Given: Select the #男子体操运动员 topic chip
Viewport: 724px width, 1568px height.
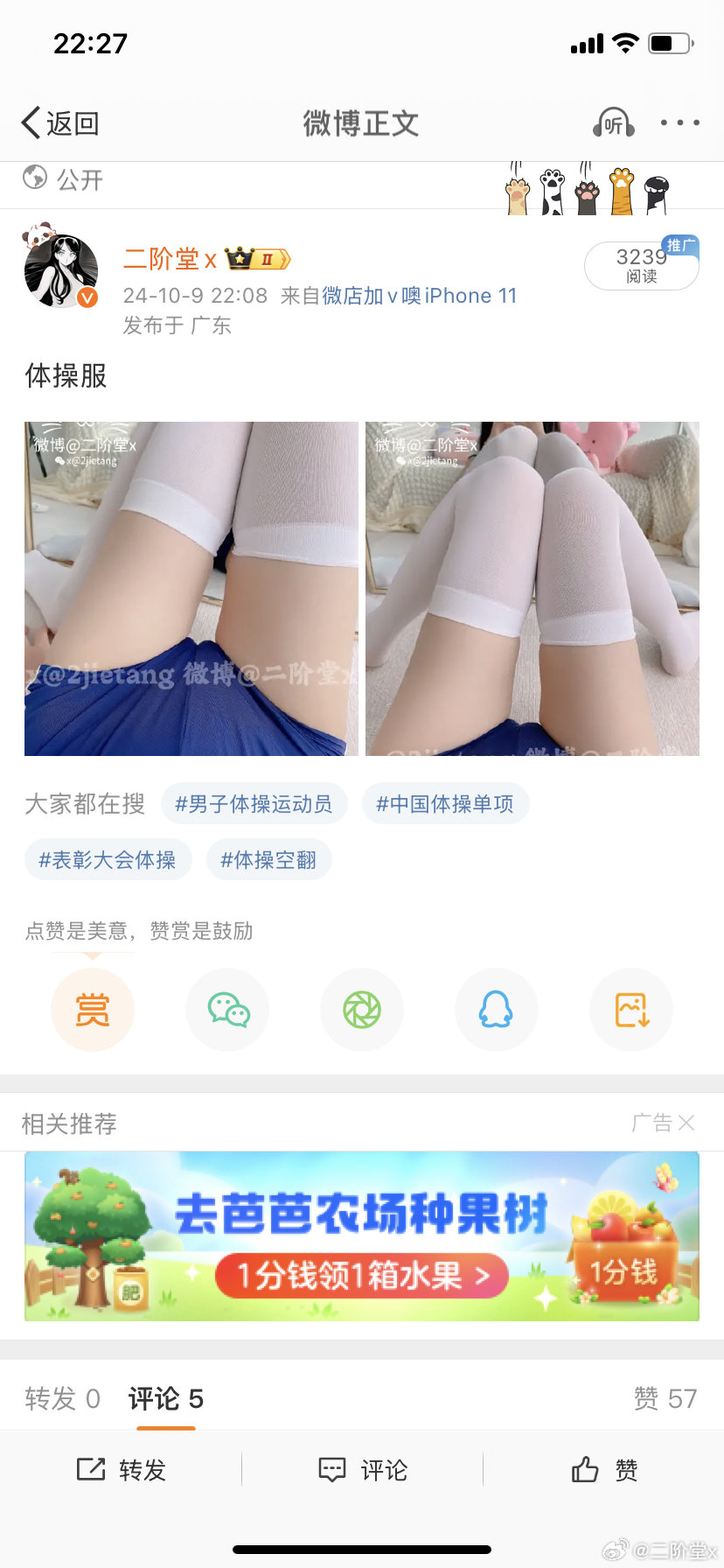Looking at the screenshot, I should click(x=254, y=804).
